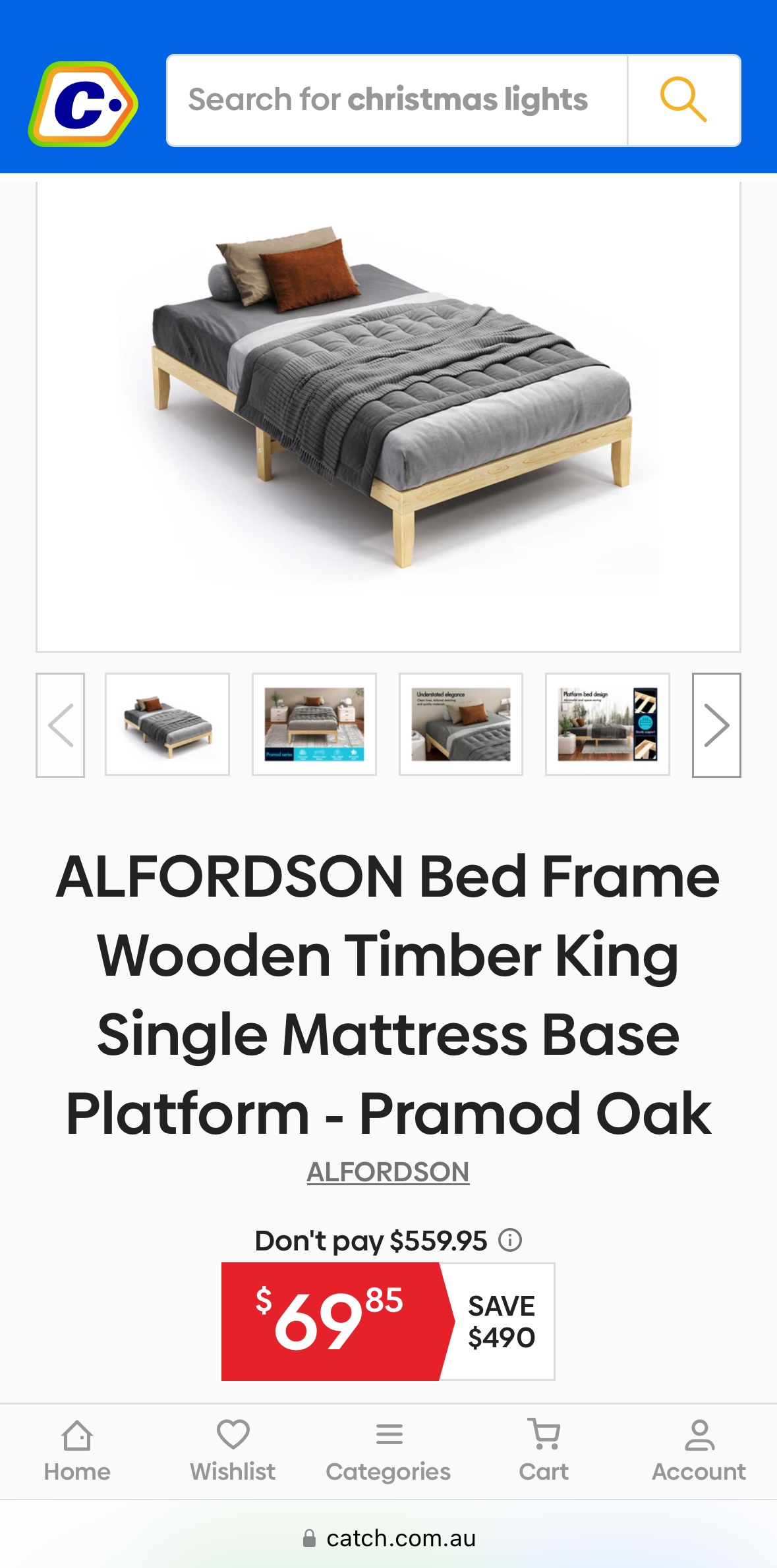The width and height of the screenshot is (777, 1568).
Task: Tap the info icon beside Don't pay price
Action: (510, 1241)
